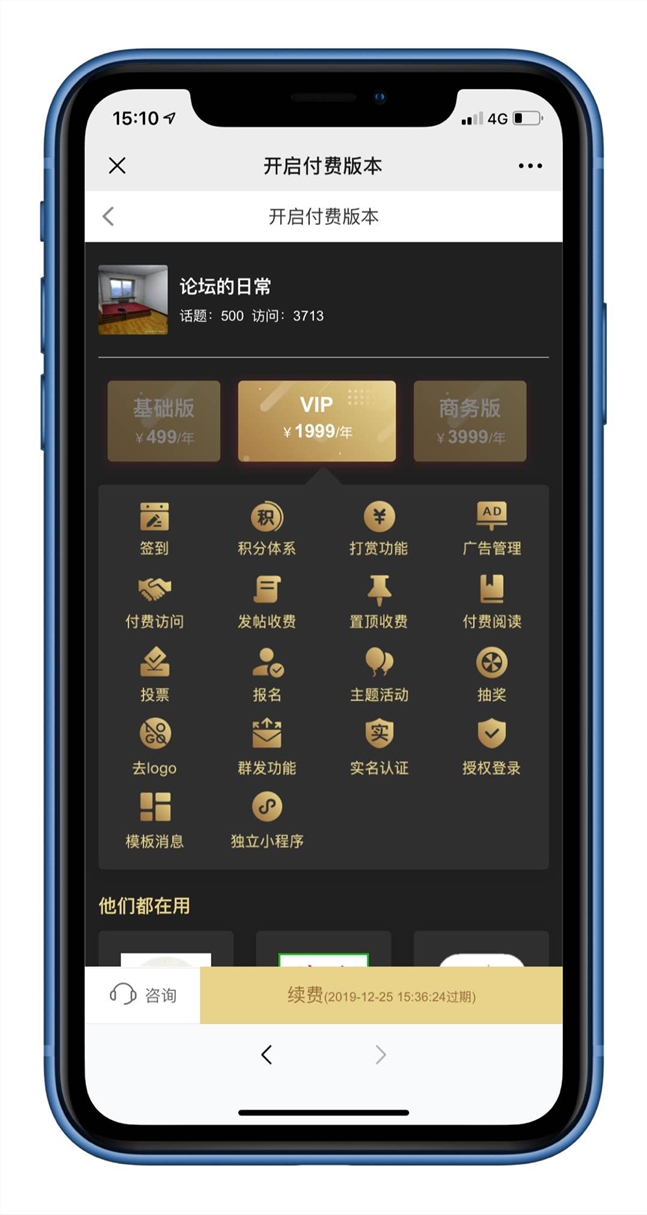This screenshot has width=647, height=1215.
Task: Tap the 续费 renew button
Action: 381,995
